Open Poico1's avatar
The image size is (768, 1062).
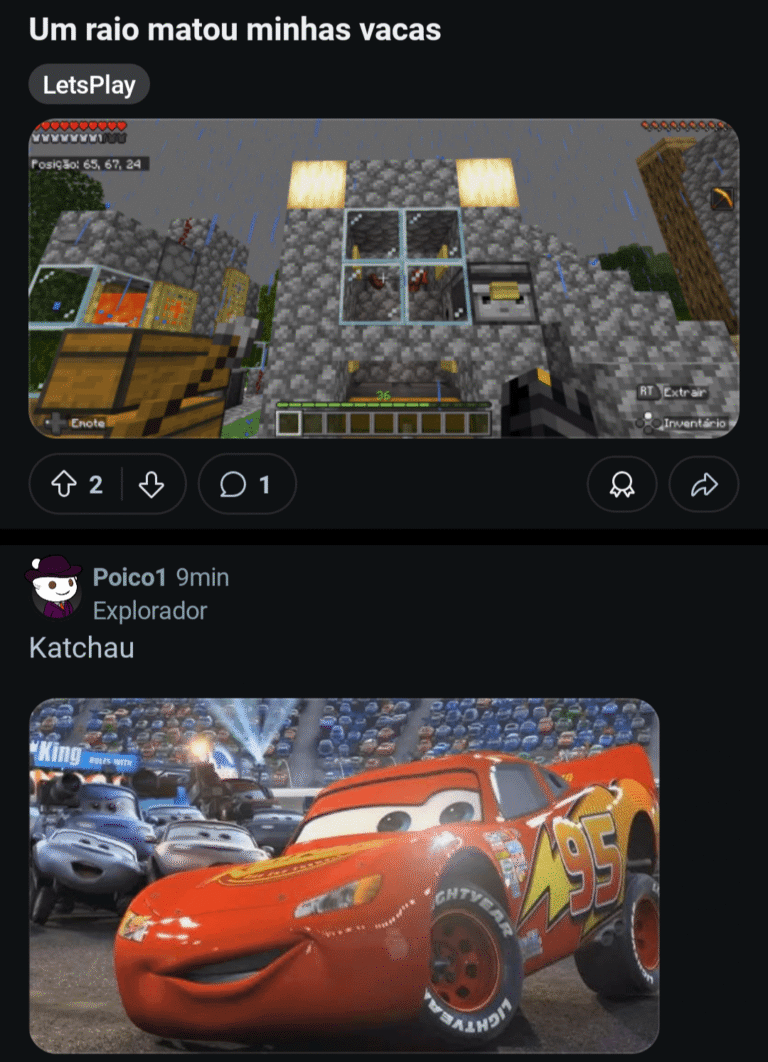point(54,587)
